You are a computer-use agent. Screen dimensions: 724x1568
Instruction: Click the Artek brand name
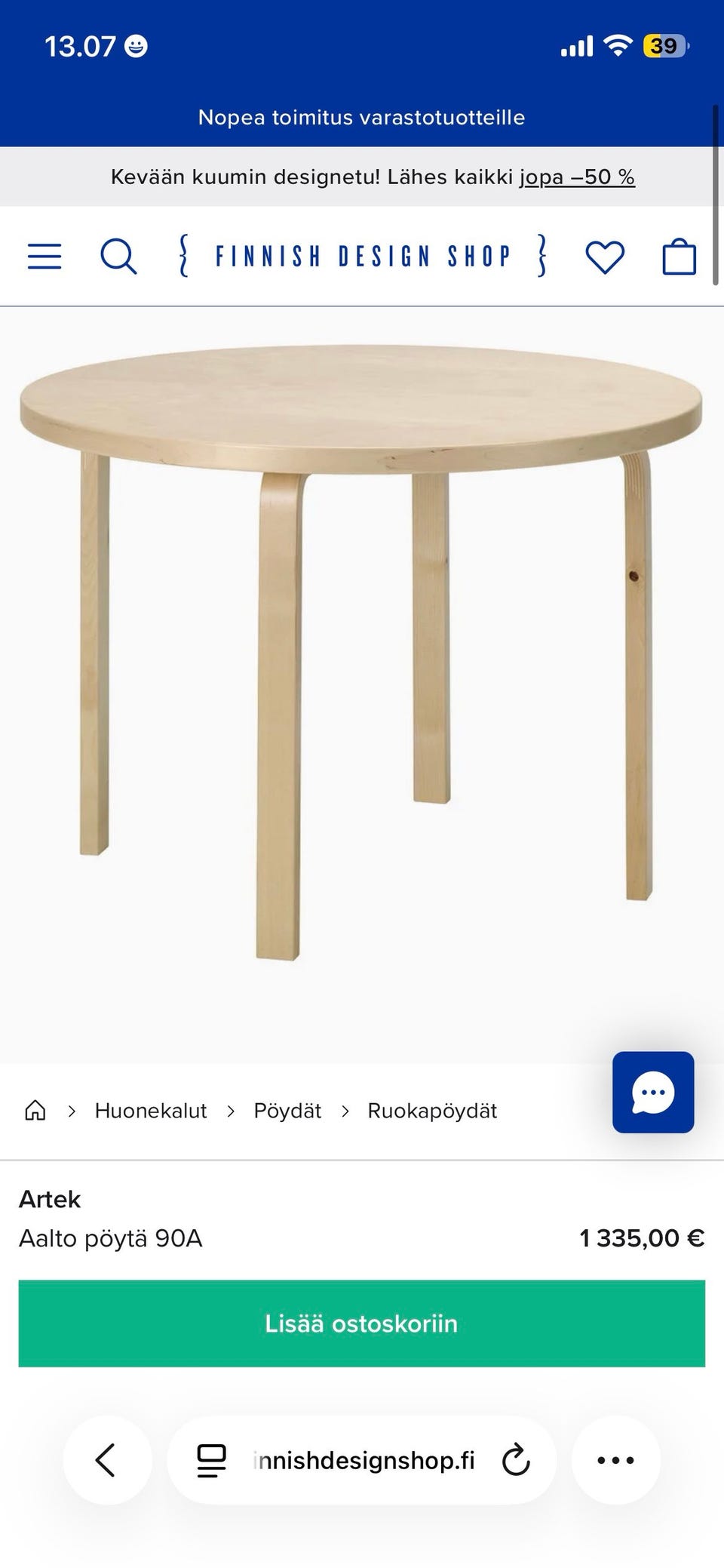(49, 1199)
